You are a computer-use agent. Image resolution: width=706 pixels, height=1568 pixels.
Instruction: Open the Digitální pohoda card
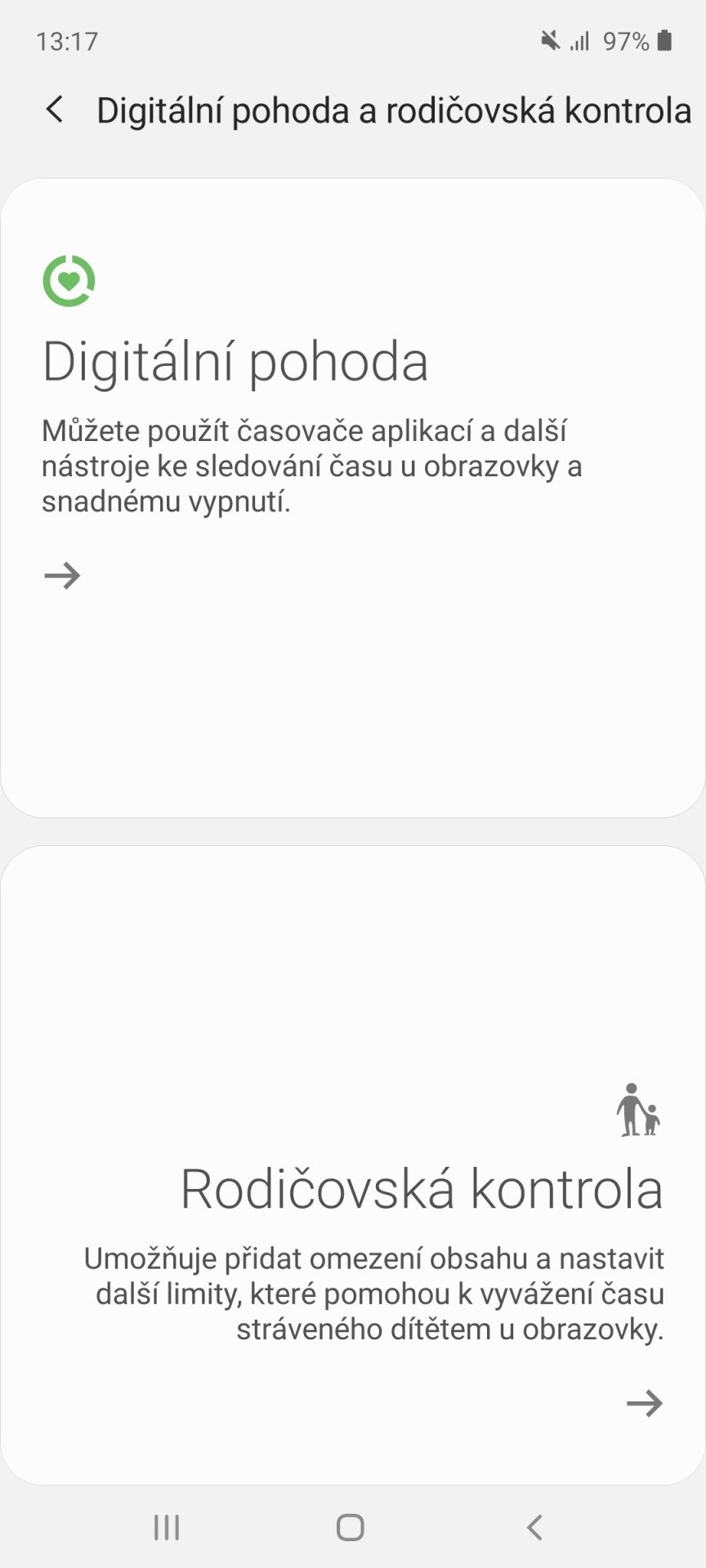click(353, 498)
